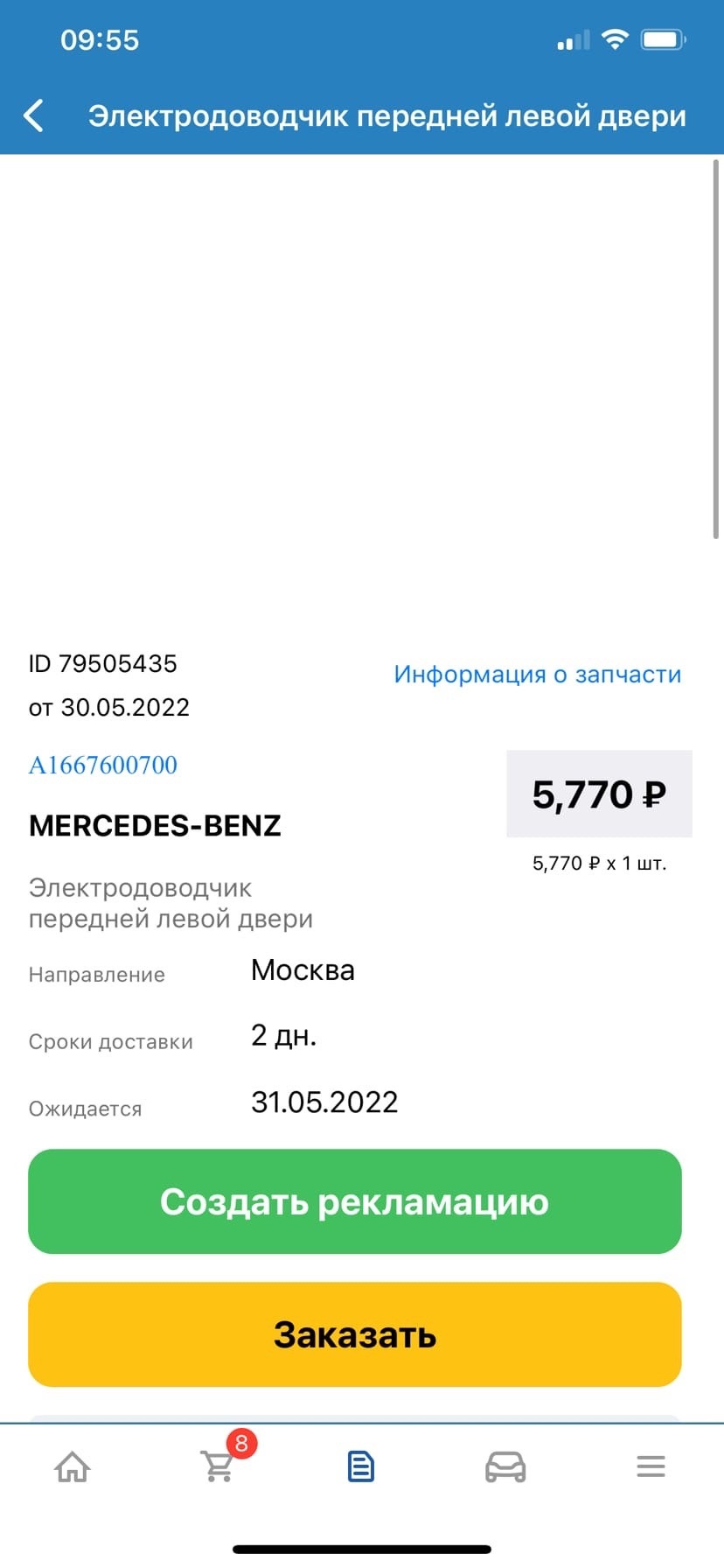The image size is (724, 1568).
Task: Open Информация о запчасти link
Action: pos(537,674)
